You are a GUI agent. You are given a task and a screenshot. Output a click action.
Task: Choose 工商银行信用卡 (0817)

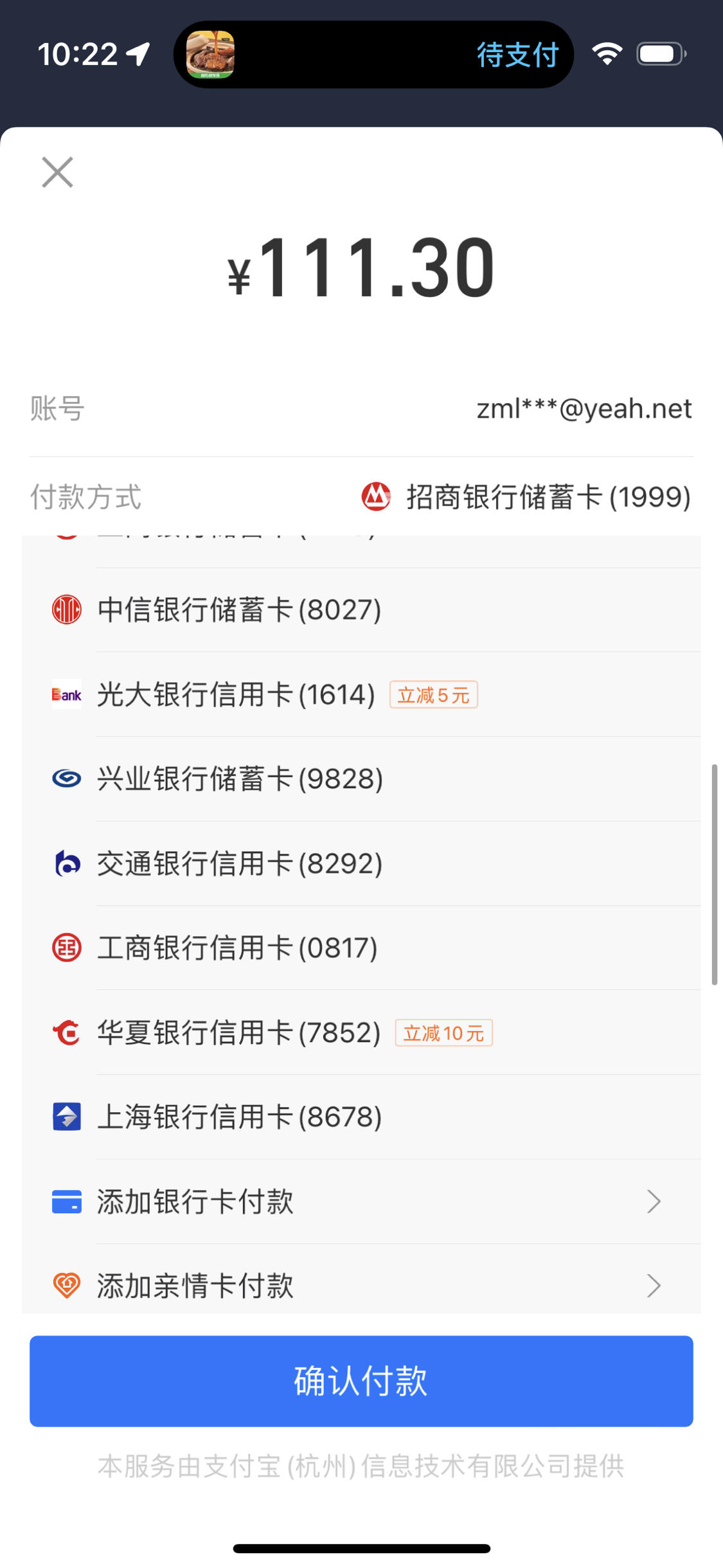361,948
